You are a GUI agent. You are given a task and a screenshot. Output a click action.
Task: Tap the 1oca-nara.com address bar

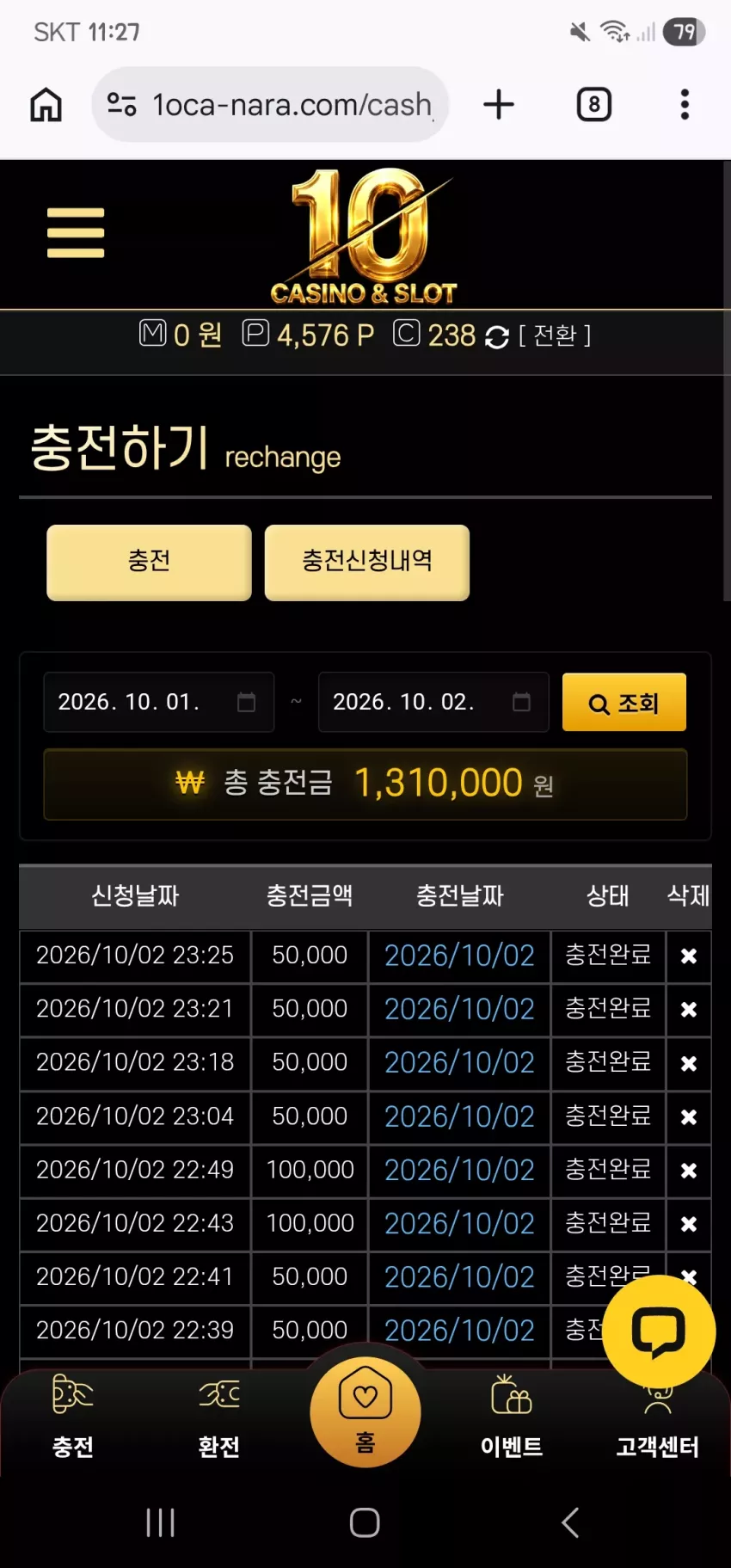pos(270,105)
